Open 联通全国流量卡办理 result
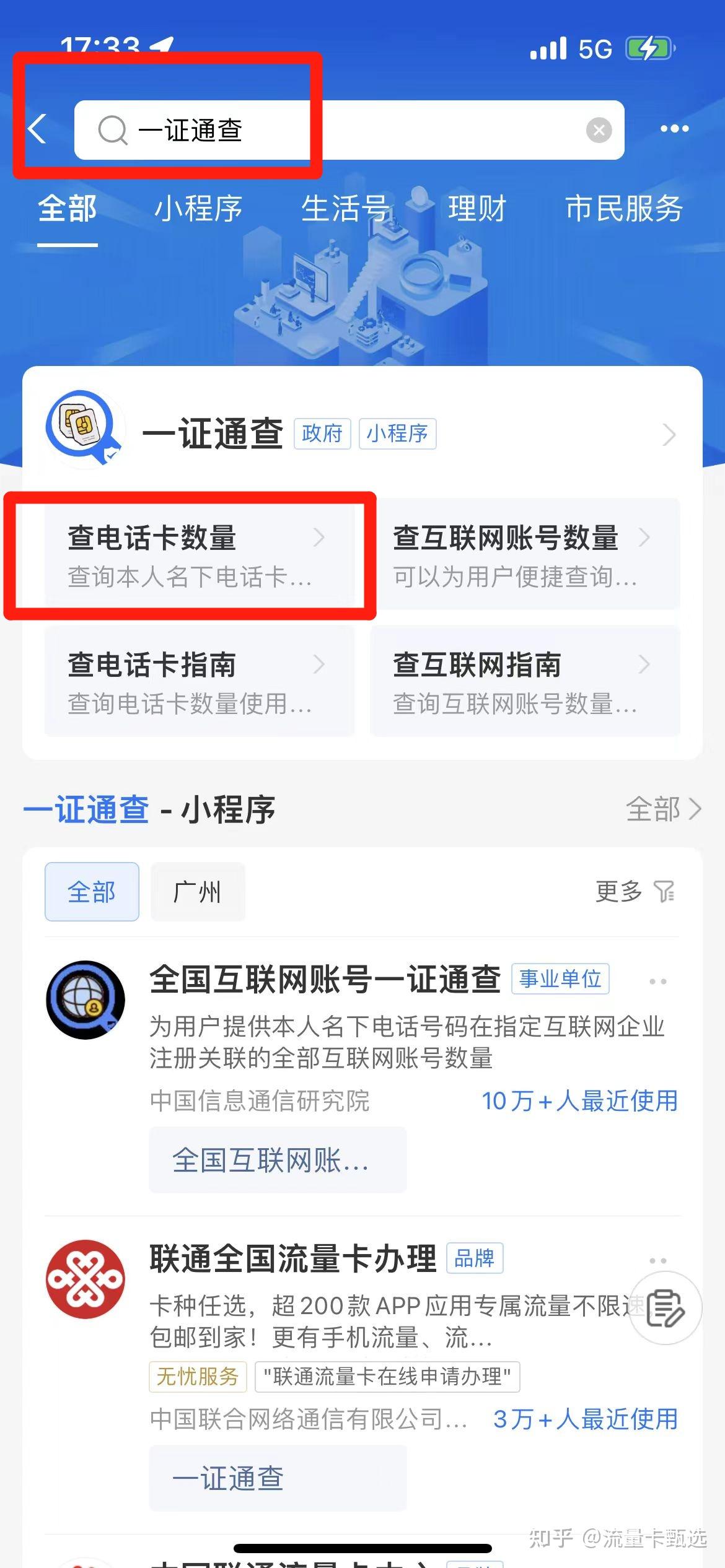This screenshot has width=725, height=1568. point(293,1259)
